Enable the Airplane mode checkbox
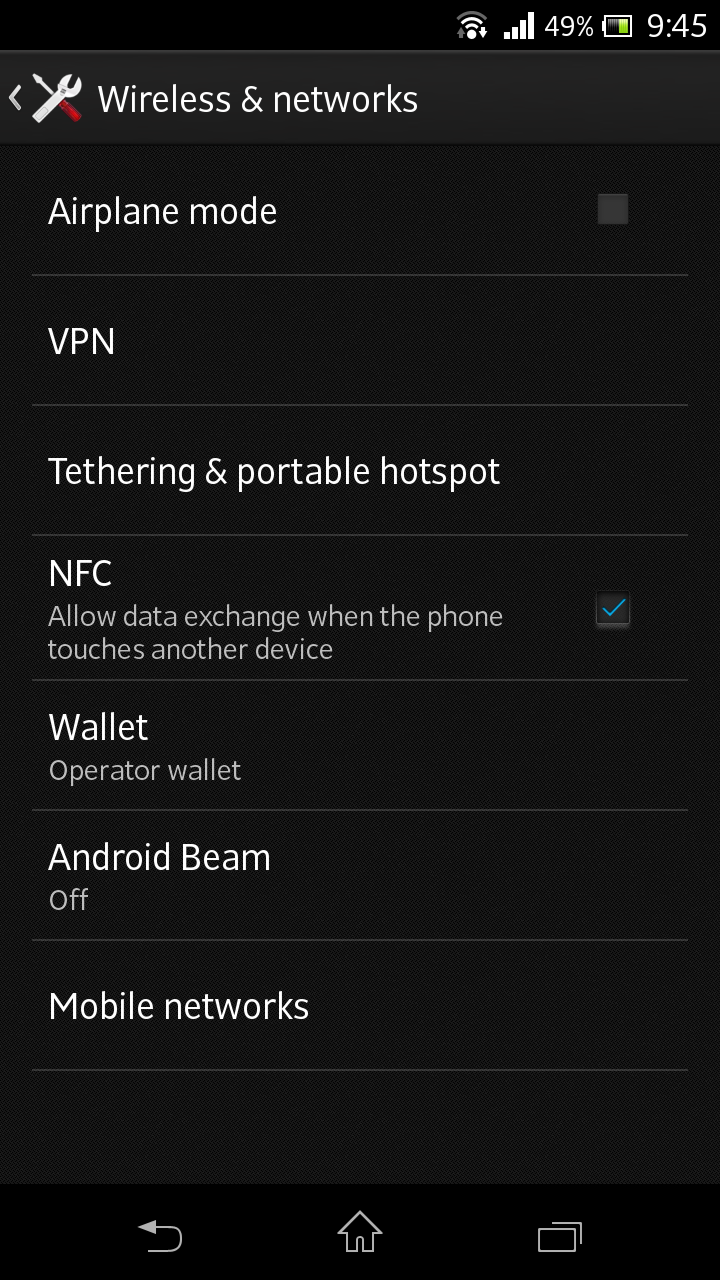Screen dimensions: 720x1280 point(612,210)
